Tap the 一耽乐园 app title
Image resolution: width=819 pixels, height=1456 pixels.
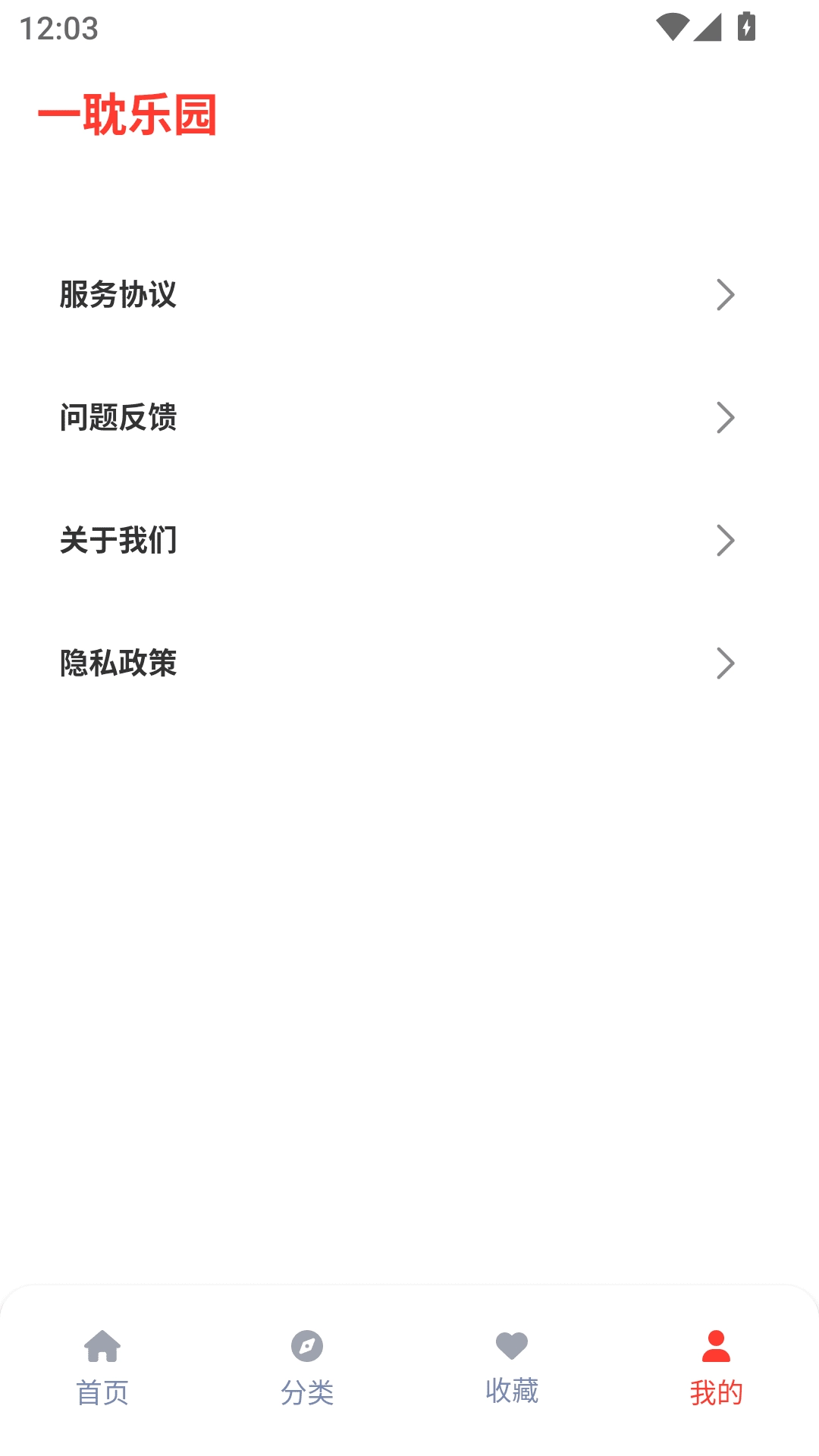(x=127, y=115)
